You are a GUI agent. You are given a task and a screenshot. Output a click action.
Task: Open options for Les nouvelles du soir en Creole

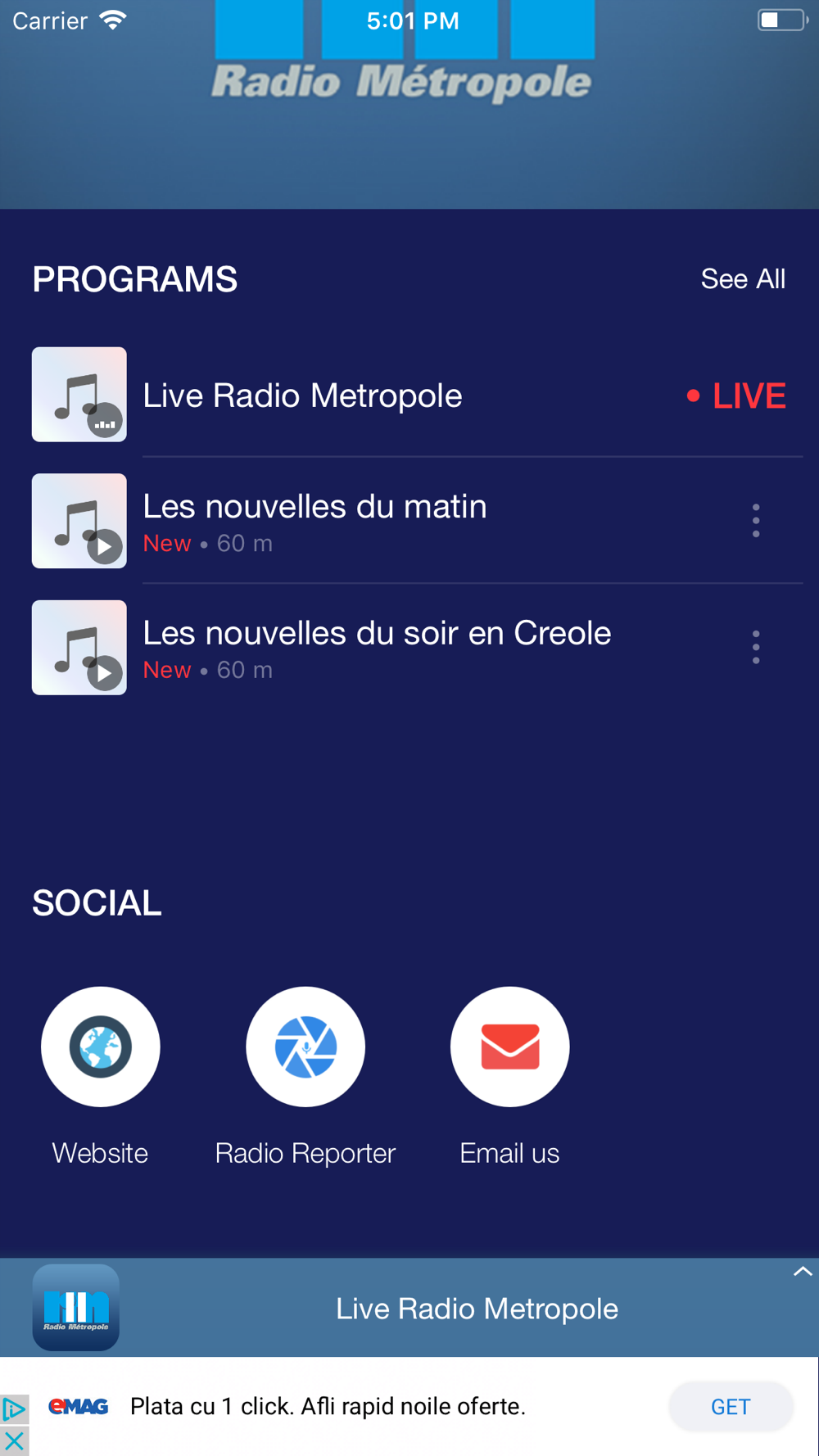756,648
